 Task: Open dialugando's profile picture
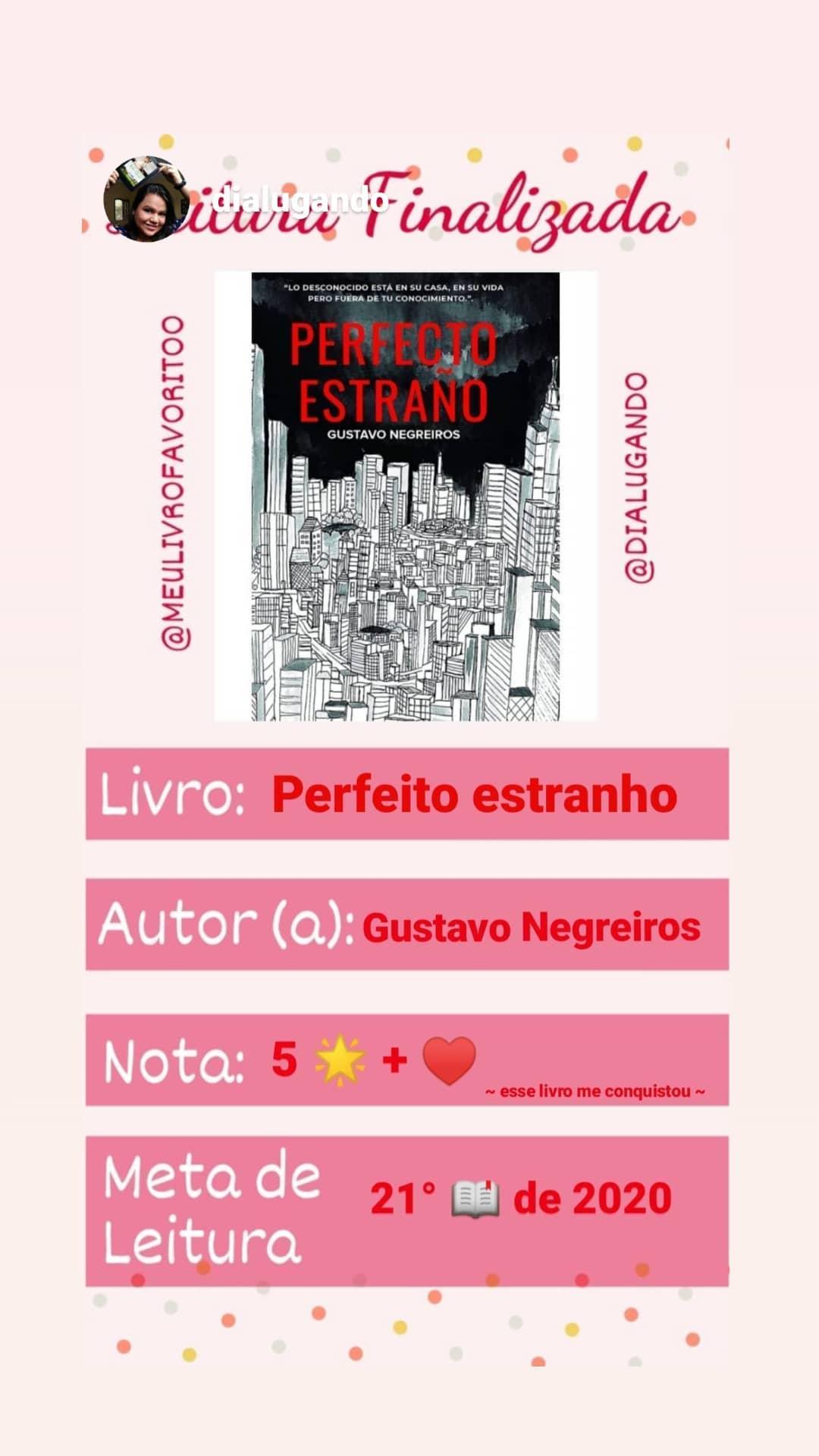tap(145, 199)
